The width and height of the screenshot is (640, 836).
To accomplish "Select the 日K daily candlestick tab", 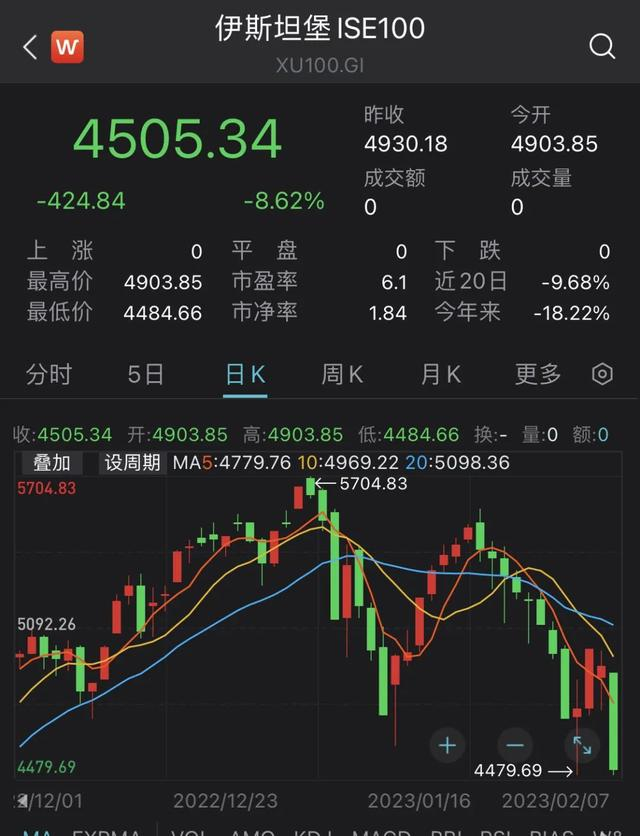I will click(245, 374).
